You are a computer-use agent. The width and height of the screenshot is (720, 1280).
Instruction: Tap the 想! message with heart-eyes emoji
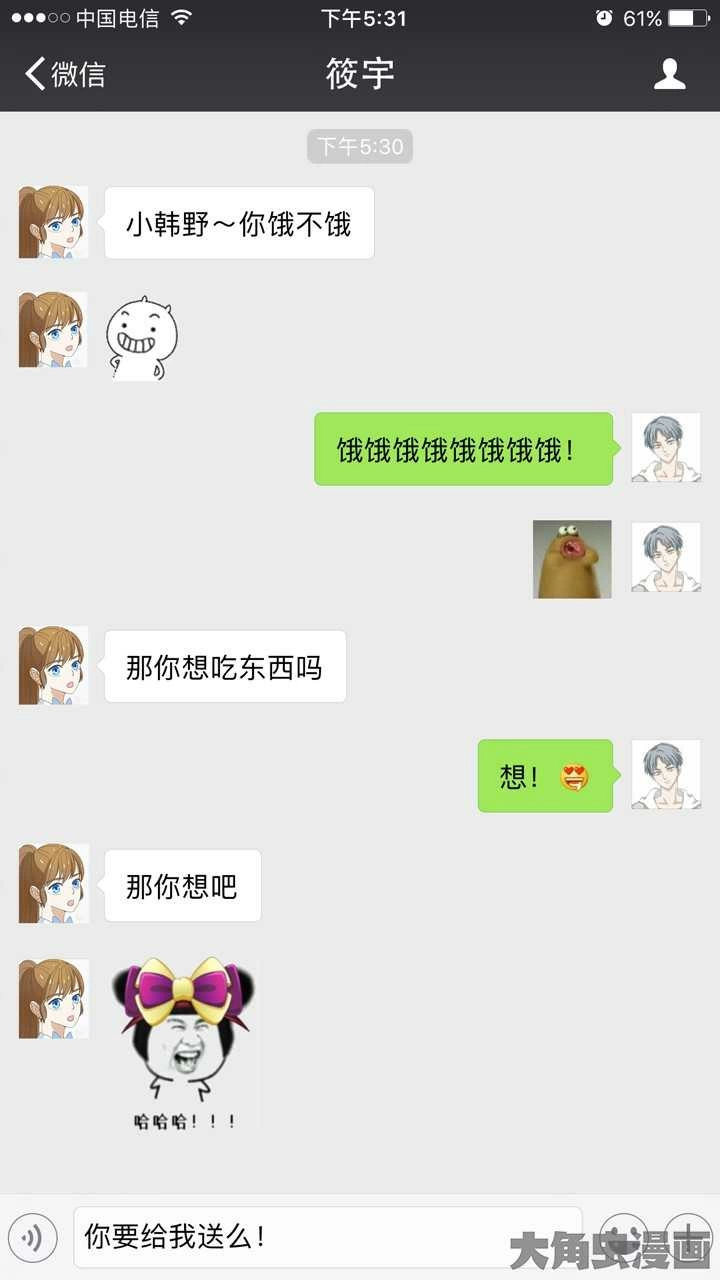[545, 777]
